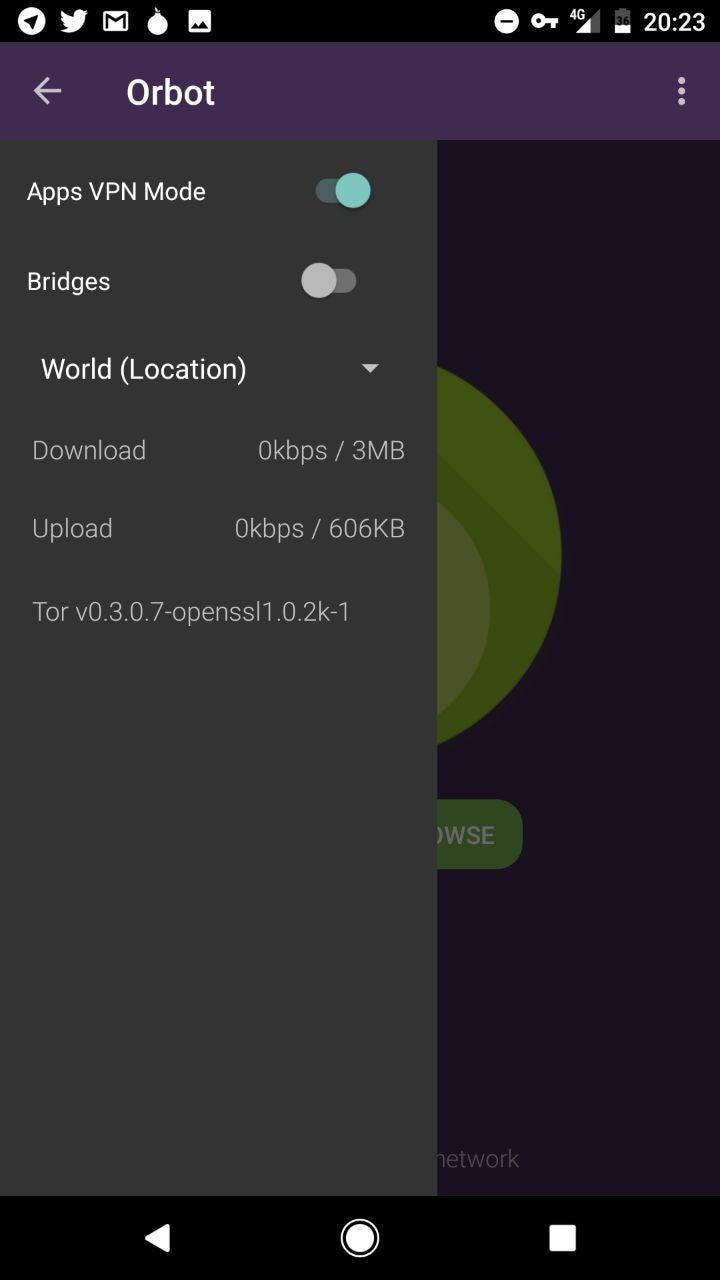Enable the Bridges switch
The width and height of the screenshot is (720, 1280).
tap(329, 281)
